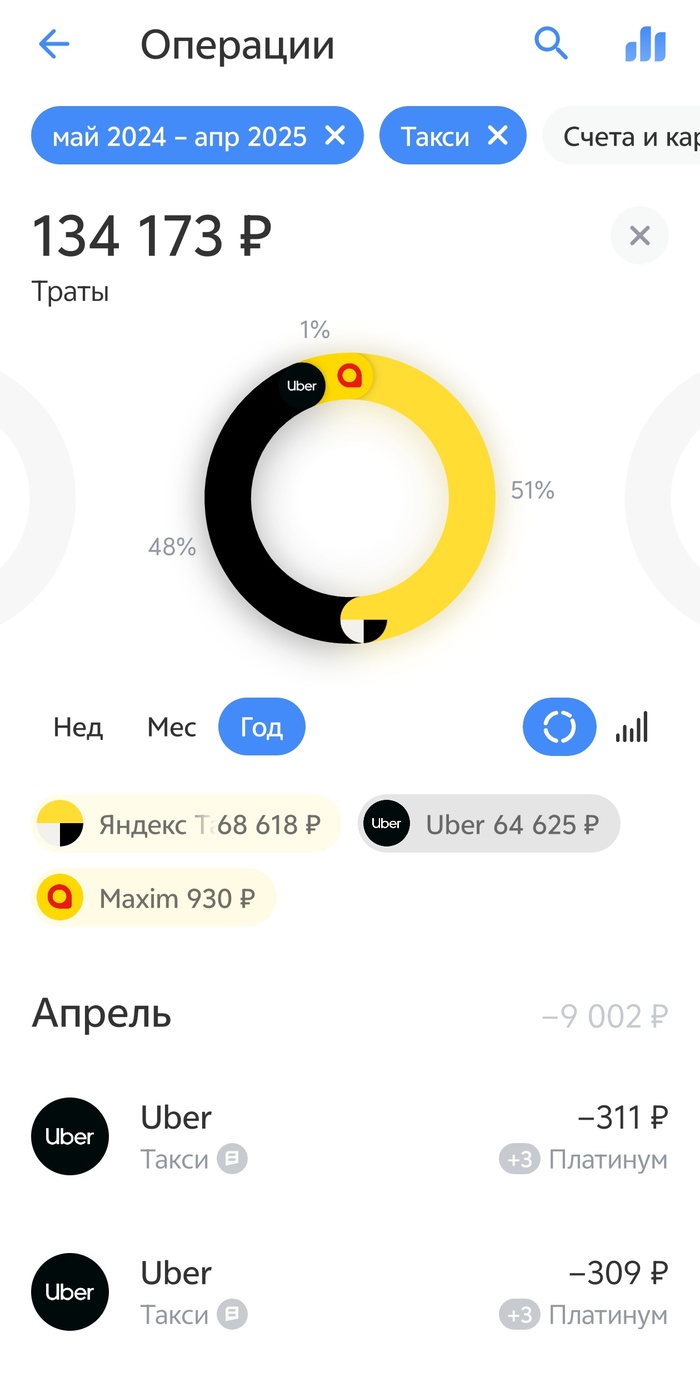Filter by Яндекс Такси 68 618 ₽ chip
This screenshot has width=700, height=1383.
(186, 825)
